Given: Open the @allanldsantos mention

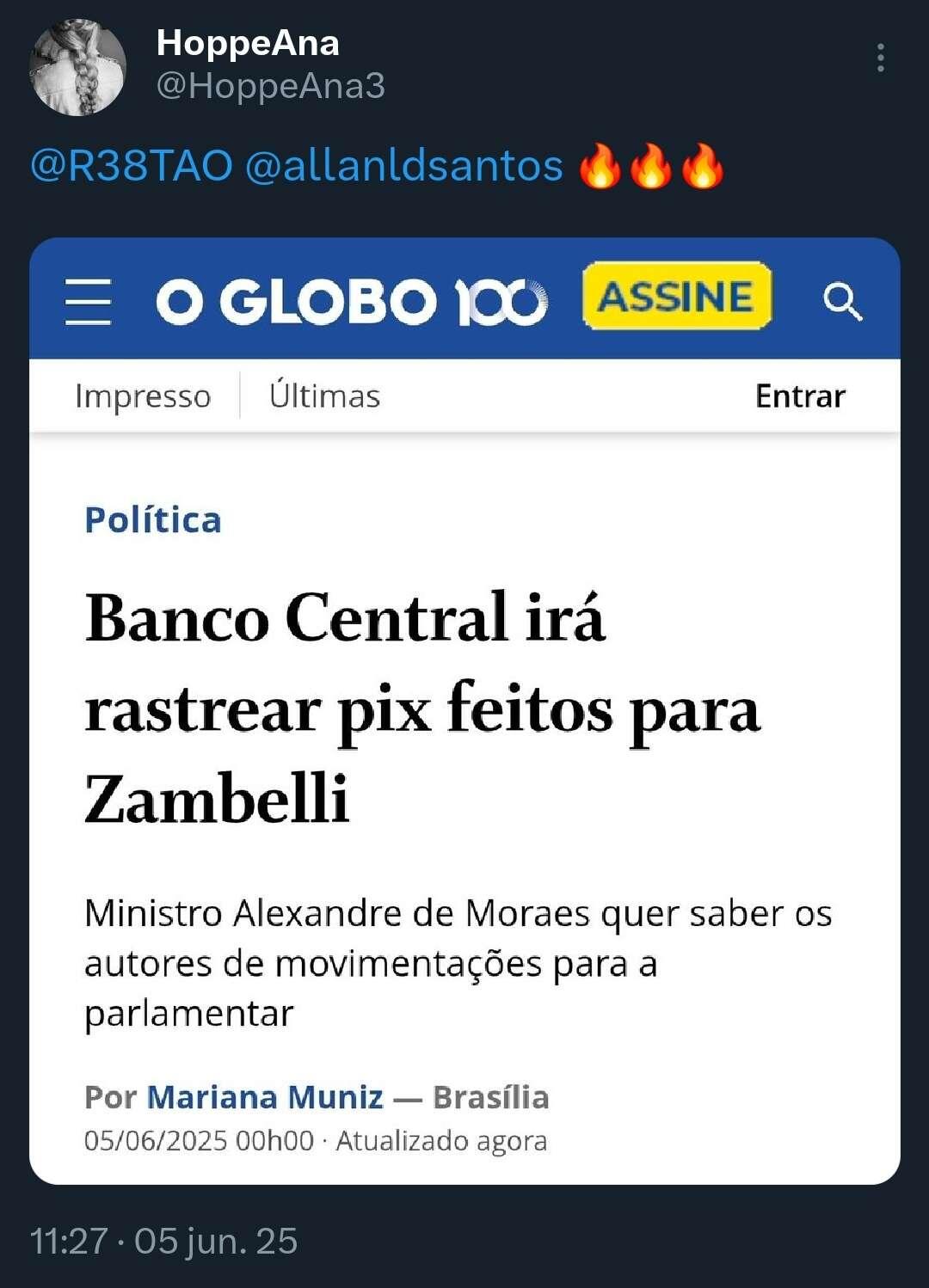Looking at the screenshot, I should (404, 165).
